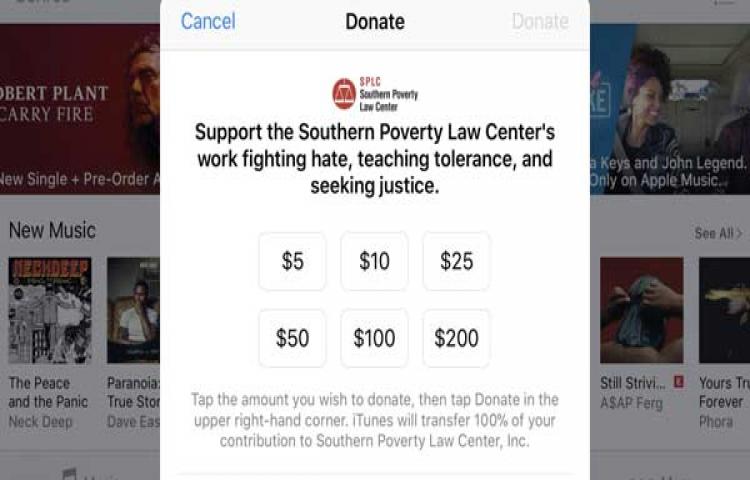Open the Yours Truly Forever album by Phora
750x480 pixels.
click(724, 310)
